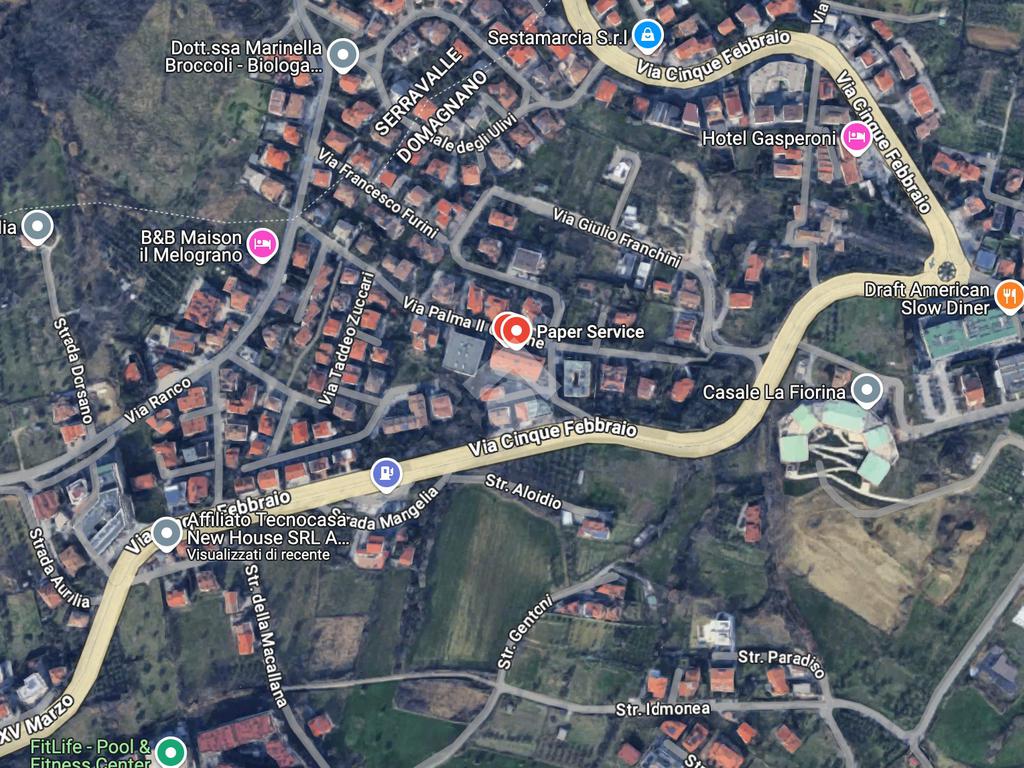Open the Affiliato Tecnocasa New House marker
This screenshot has width=1024, height=768.
[x=166, y=533]
